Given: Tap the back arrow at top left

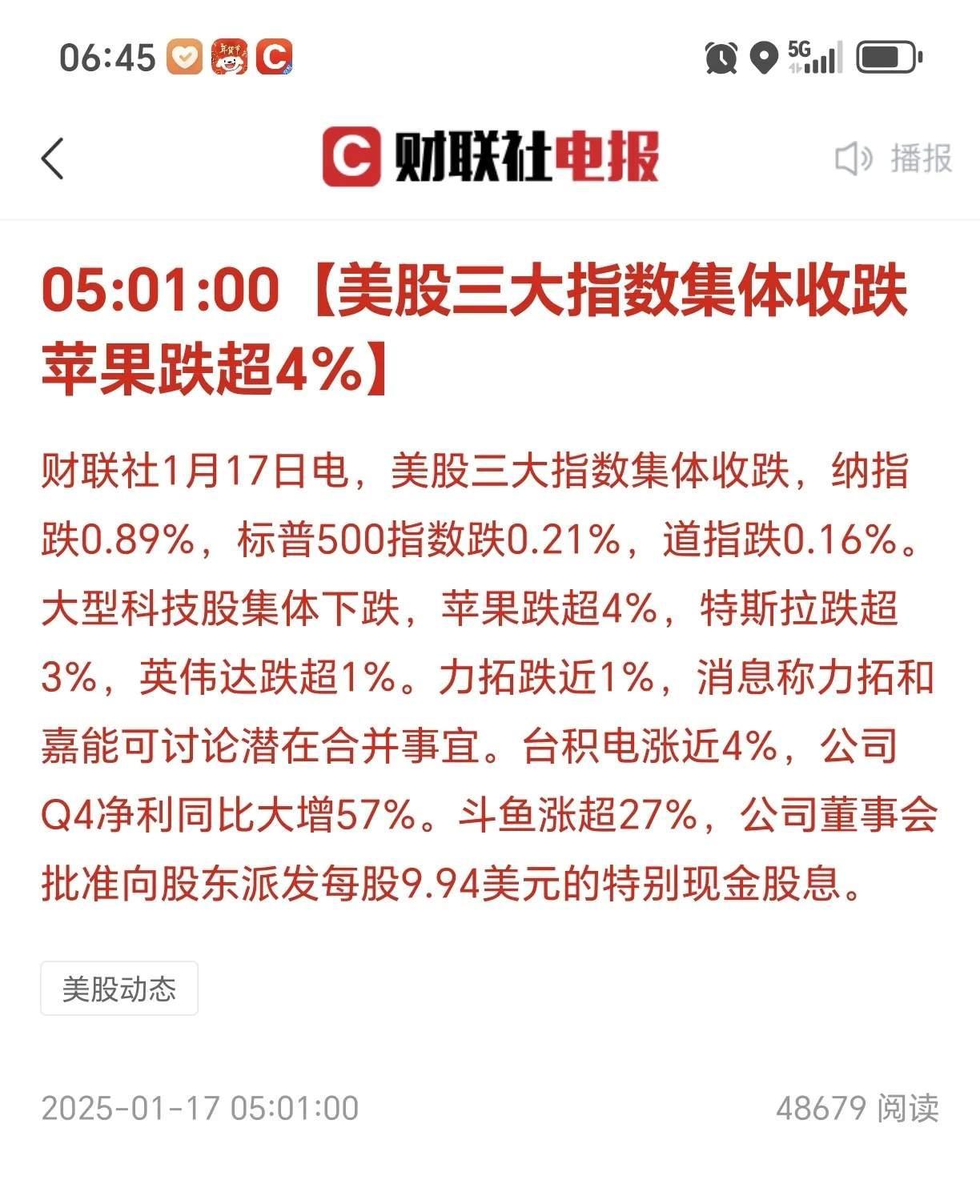Looking at the screenshot, I should pyautogui.click(x=50, y=157).
